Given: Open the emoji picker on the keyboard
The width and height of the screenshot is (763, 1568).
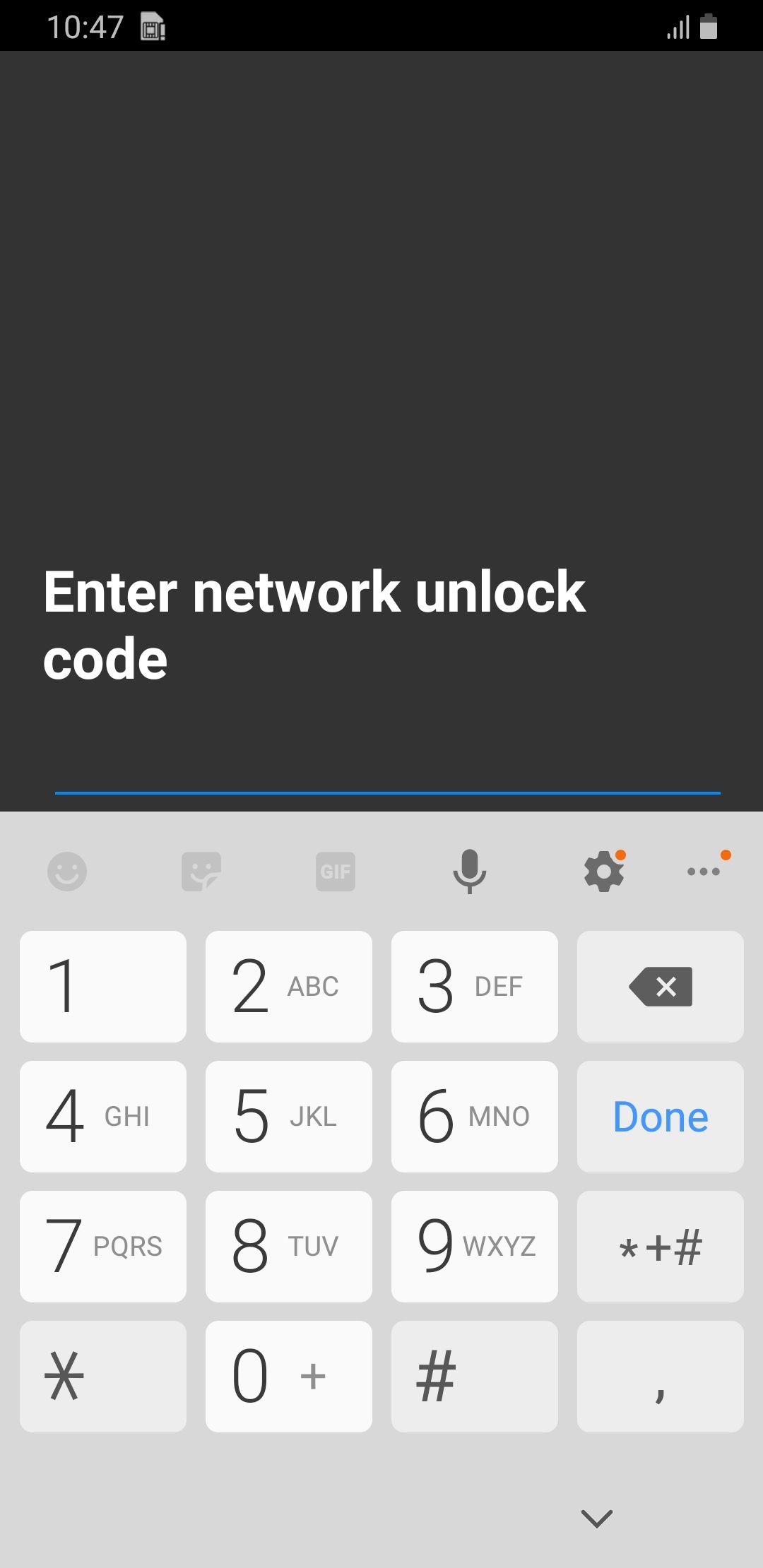Looking at the screenshot, I should coord(67,870).
